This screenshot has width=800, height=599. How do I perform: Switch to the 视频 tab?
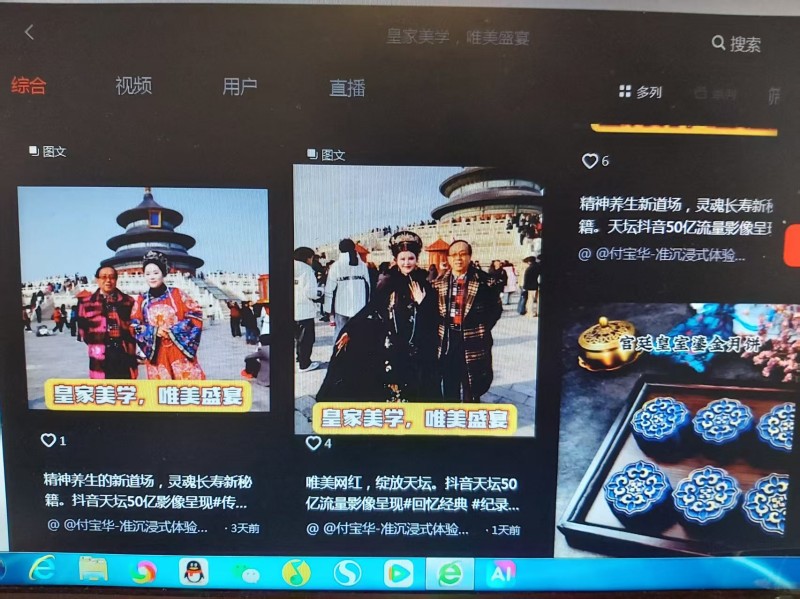133,86
